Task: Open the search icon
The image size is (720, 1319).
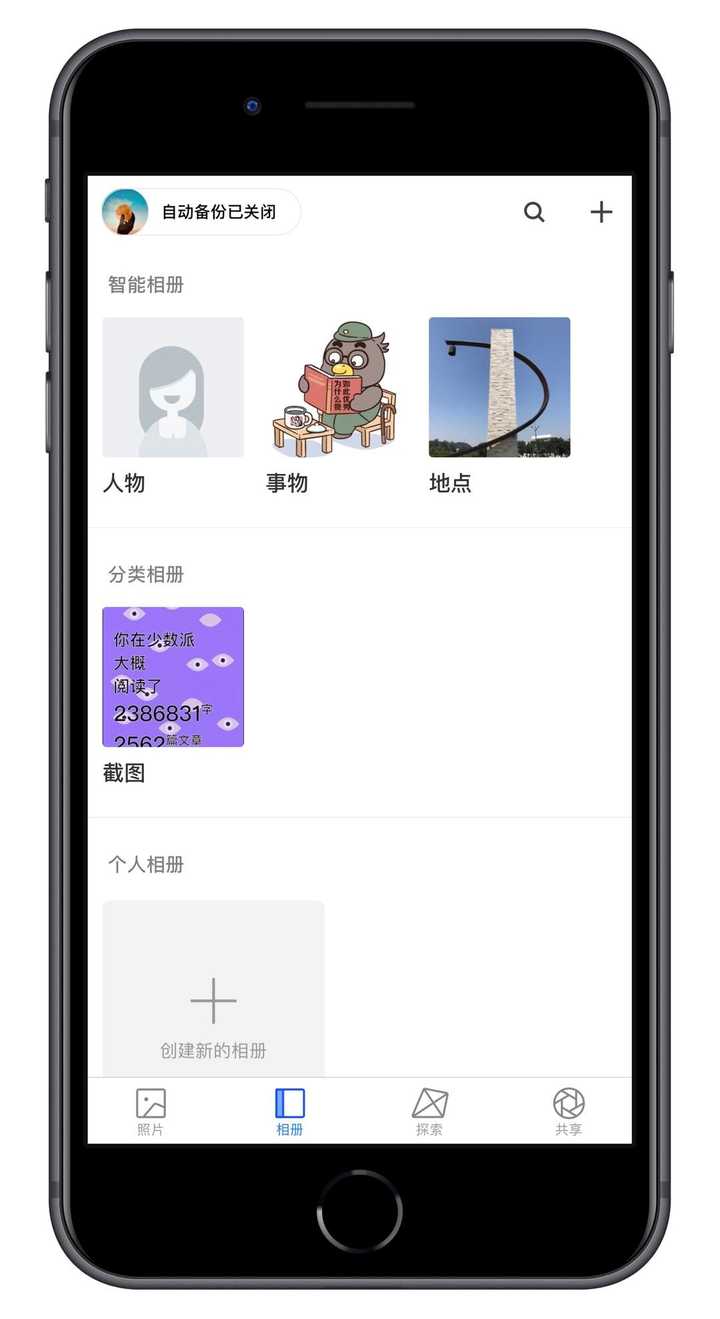Action: (534, 212)
